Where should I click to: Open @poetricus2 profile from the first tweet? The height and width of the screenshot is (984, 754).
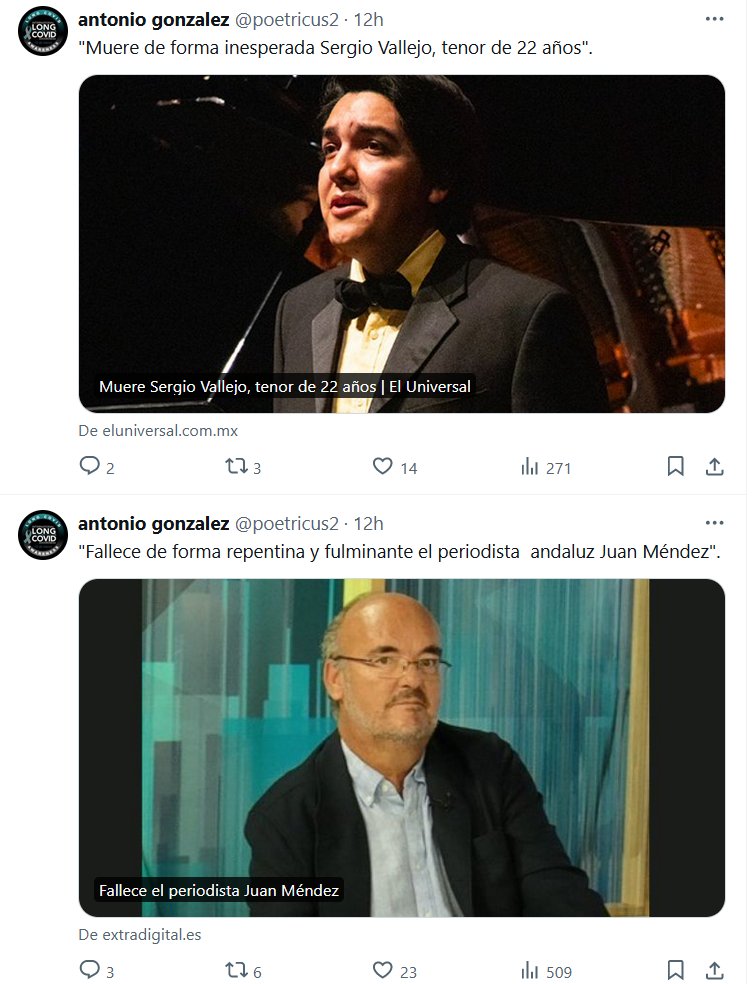pos(286,19)
